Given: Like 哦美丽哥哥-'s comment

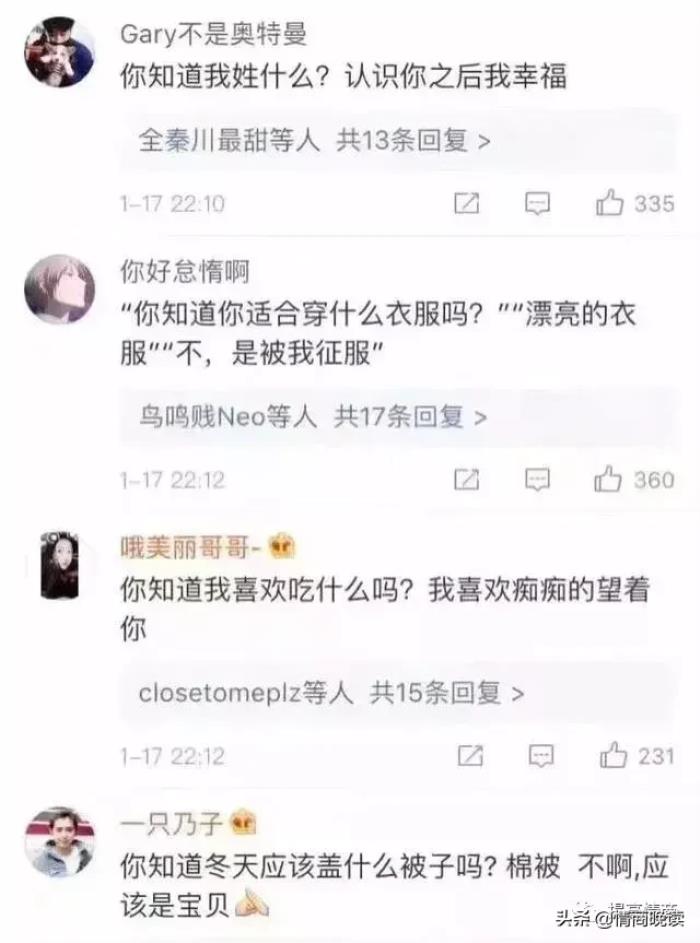Looking at the screenshot, I should 613,755.
